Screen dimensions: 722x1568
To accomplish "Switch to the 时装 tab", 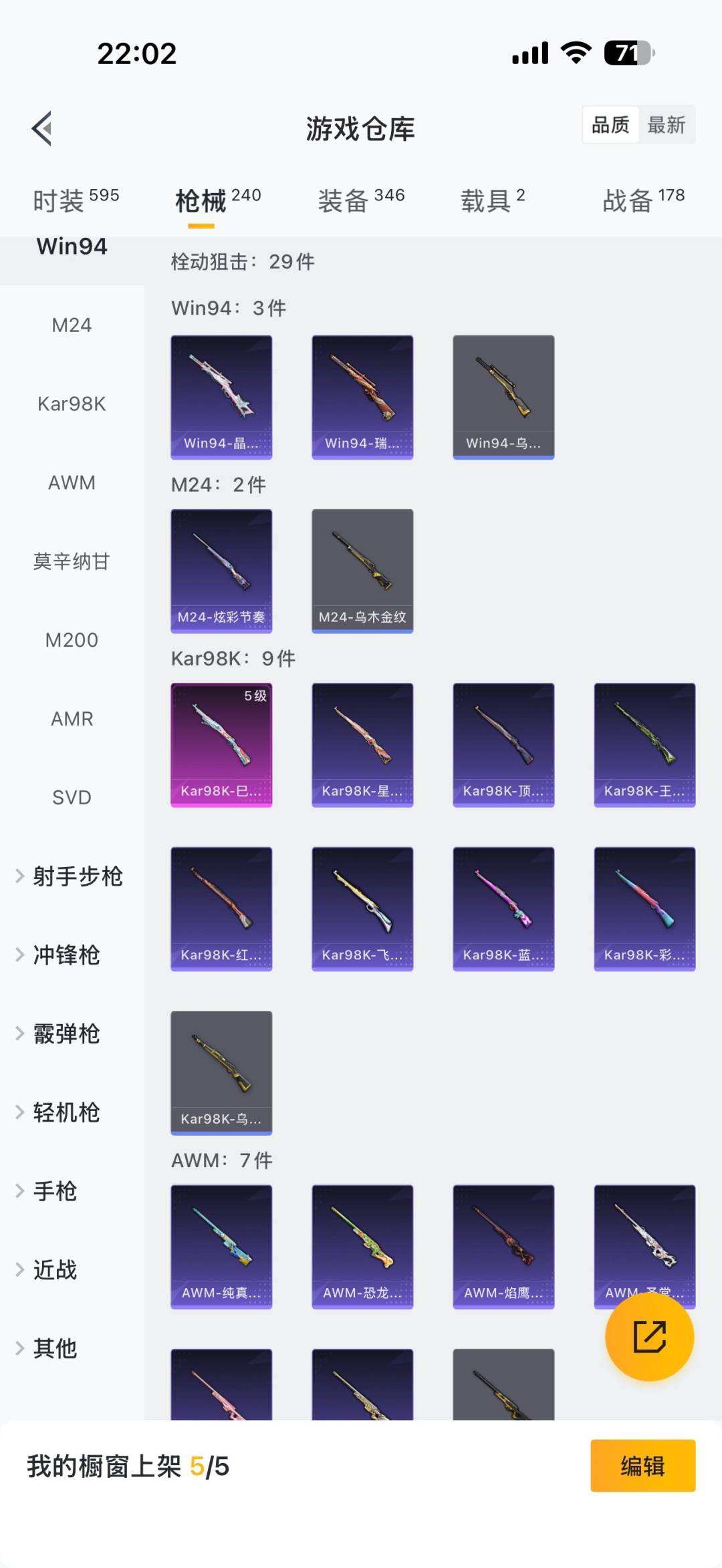I will [76, 200].
